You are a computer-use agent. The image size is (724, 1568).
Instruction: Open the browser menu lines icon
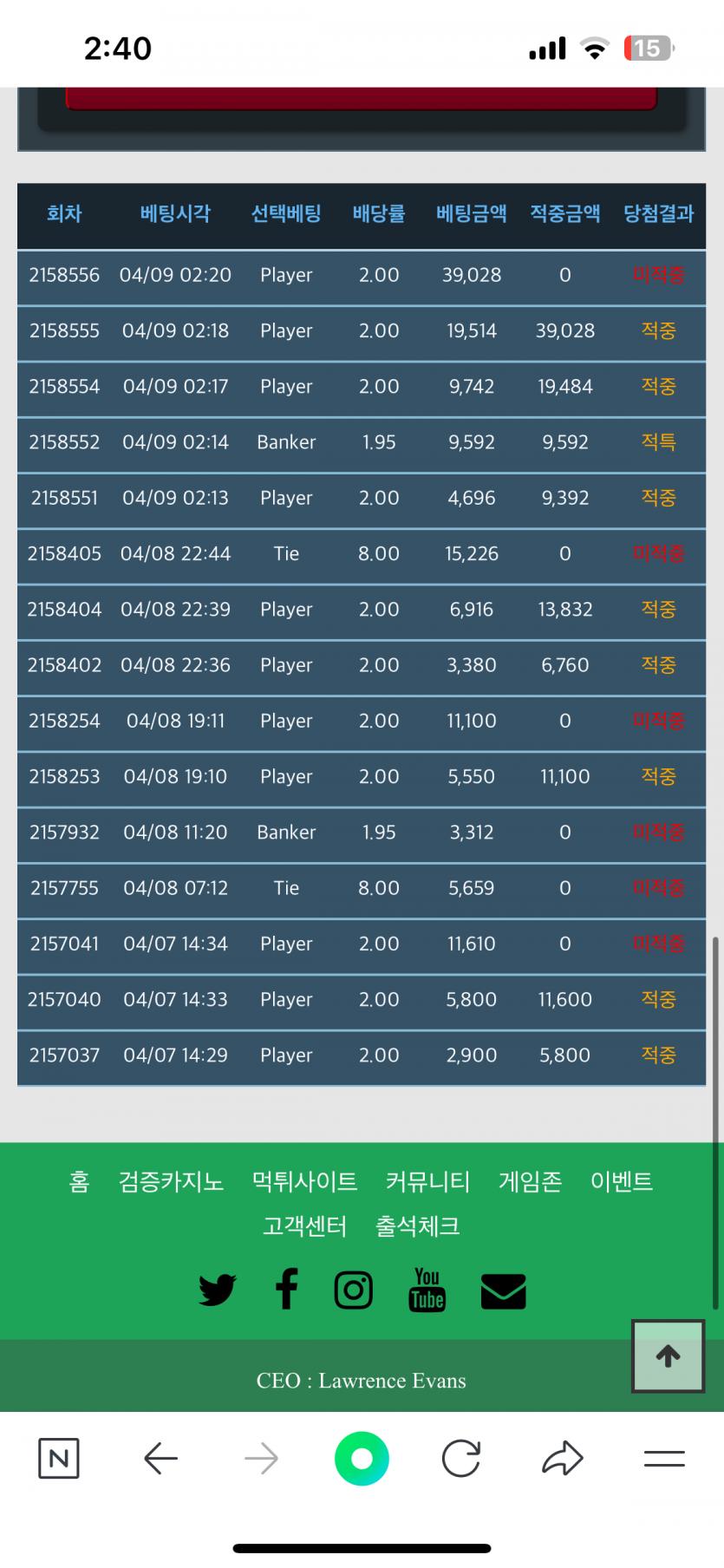coord(664,1459)
